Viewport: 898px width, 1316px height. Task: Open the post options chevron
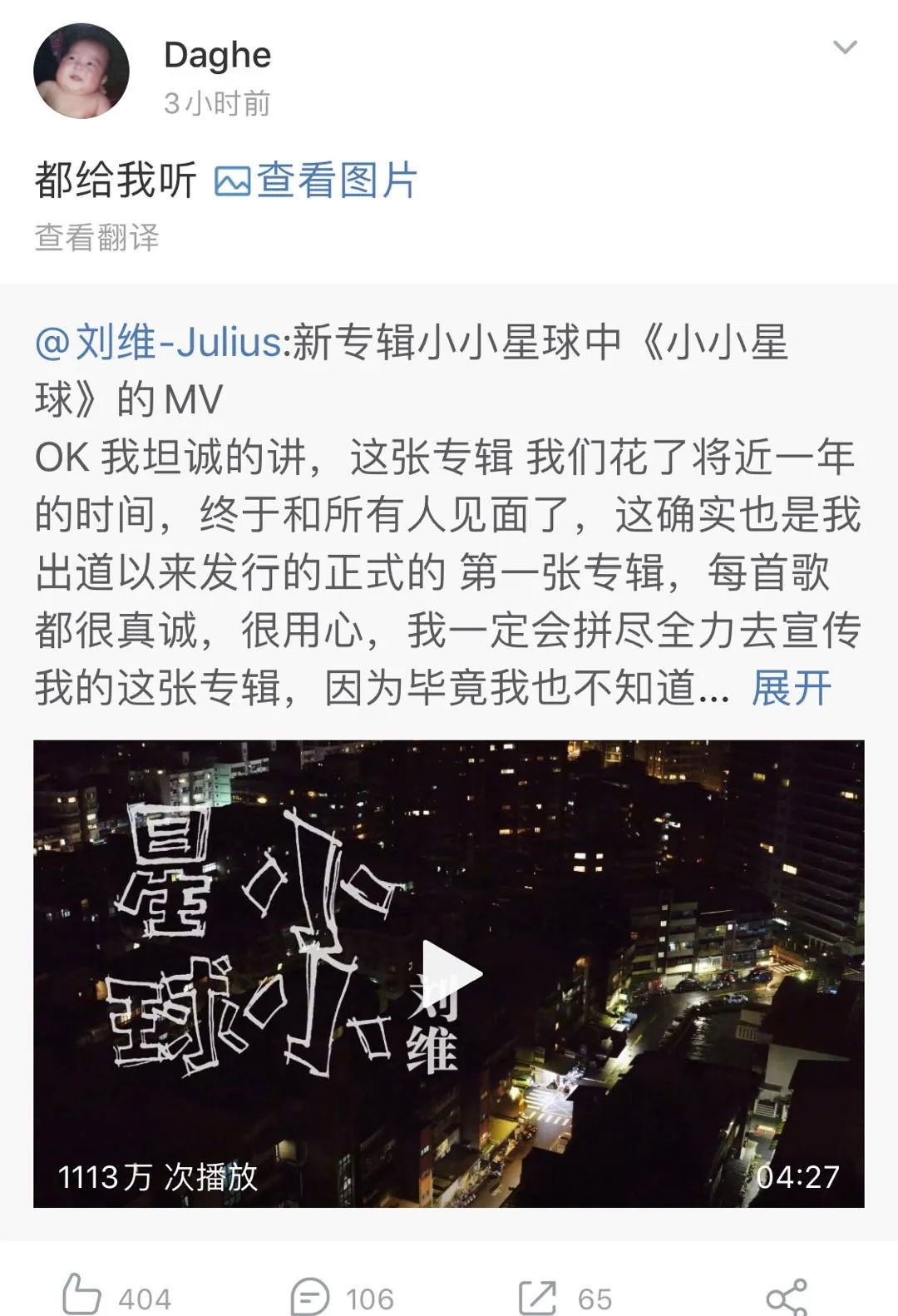[x=845, y=47]
